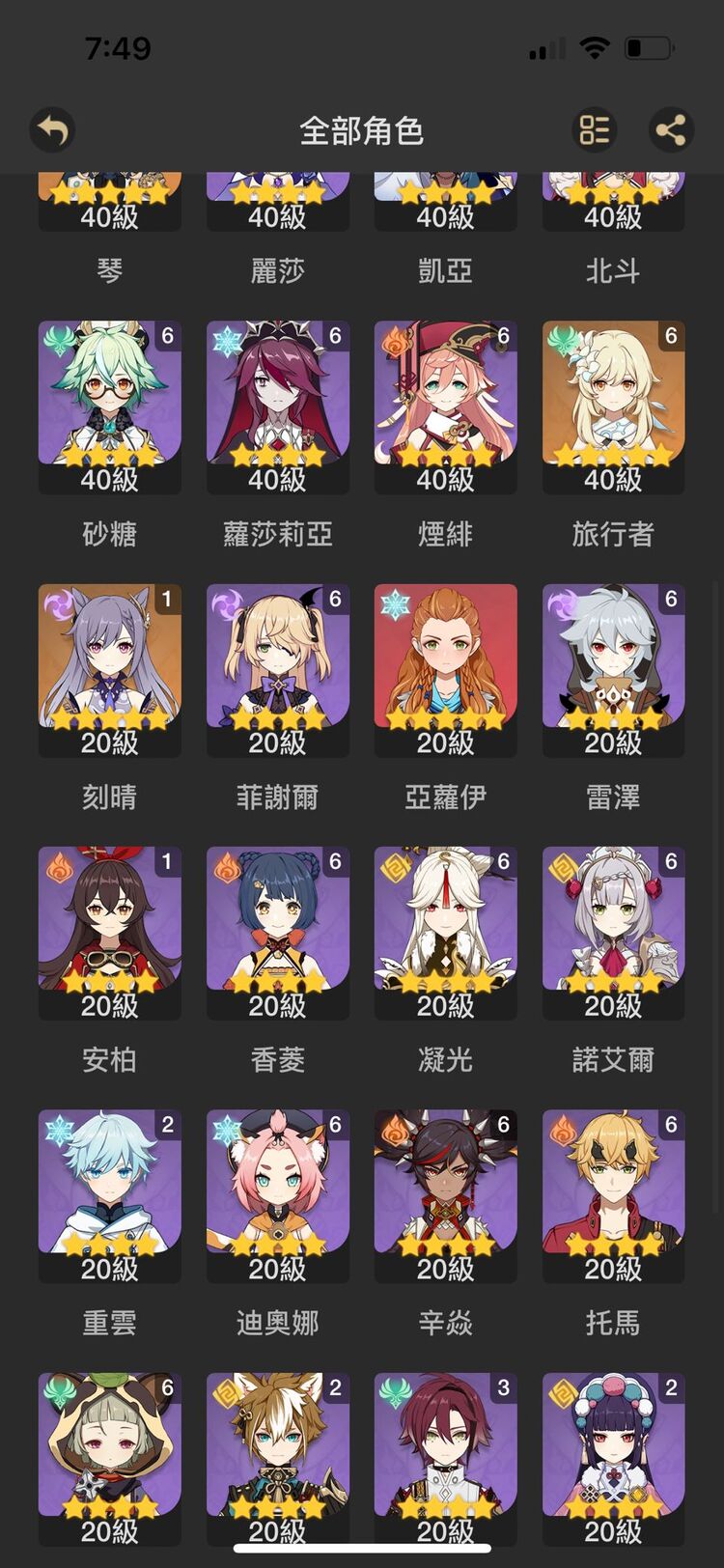Share the character list
Viewport: 724px width, 1568px height.
click(671, 129)
